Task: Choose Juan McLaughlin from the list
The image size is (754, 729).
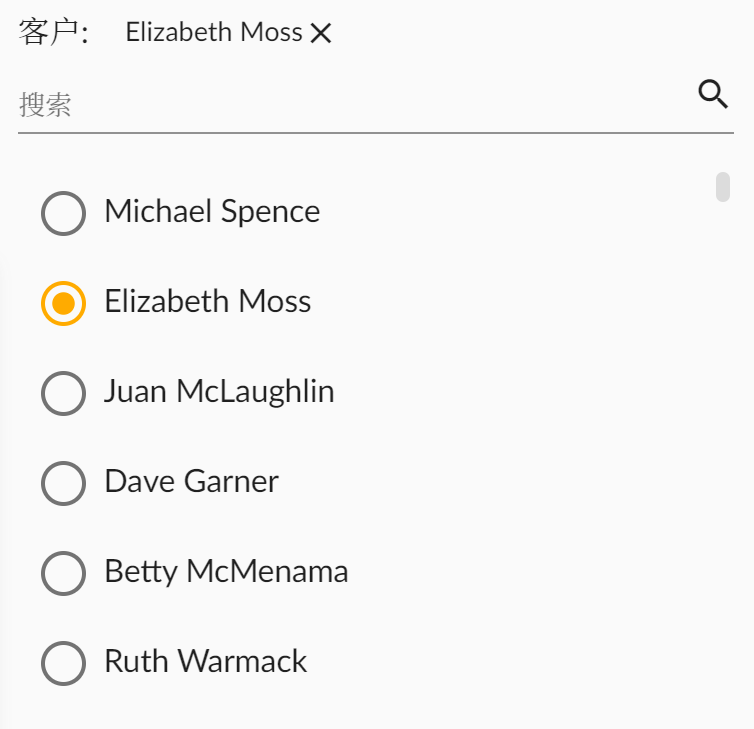Action: coord(63,392)
